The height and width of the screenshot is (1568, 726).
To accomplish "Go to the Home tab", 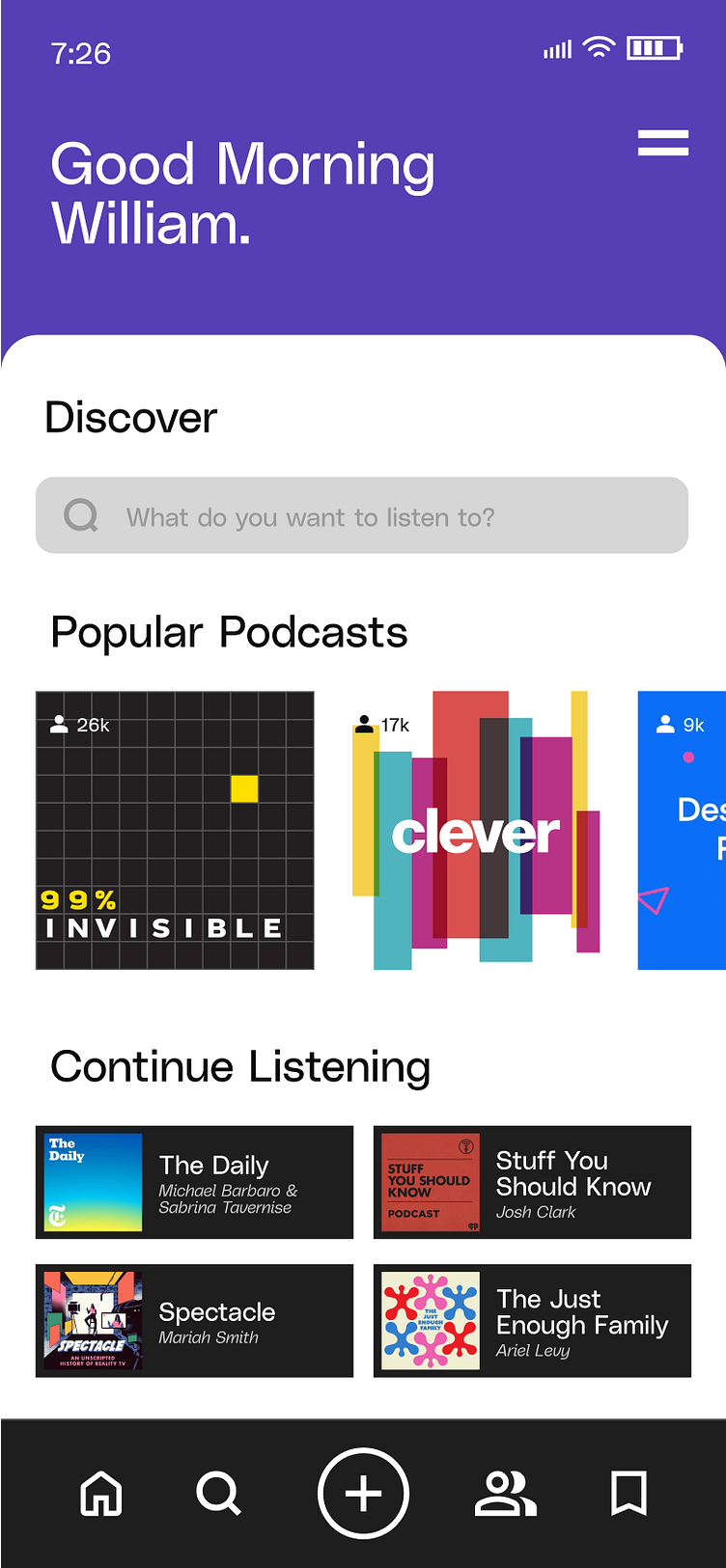I will (101, 1494).
